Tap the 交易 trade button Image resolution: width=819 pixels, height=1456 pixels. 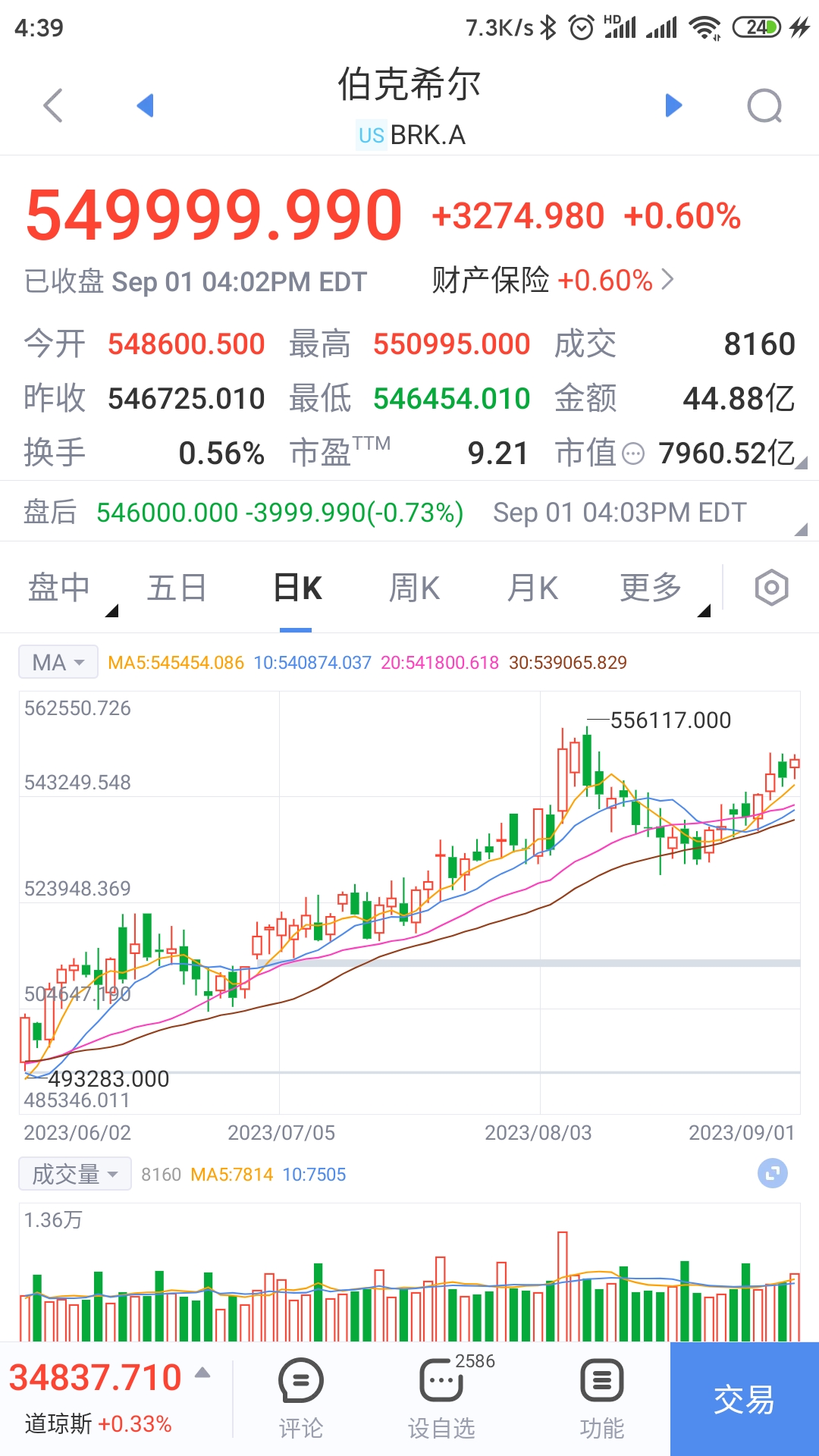[745, 1399]
